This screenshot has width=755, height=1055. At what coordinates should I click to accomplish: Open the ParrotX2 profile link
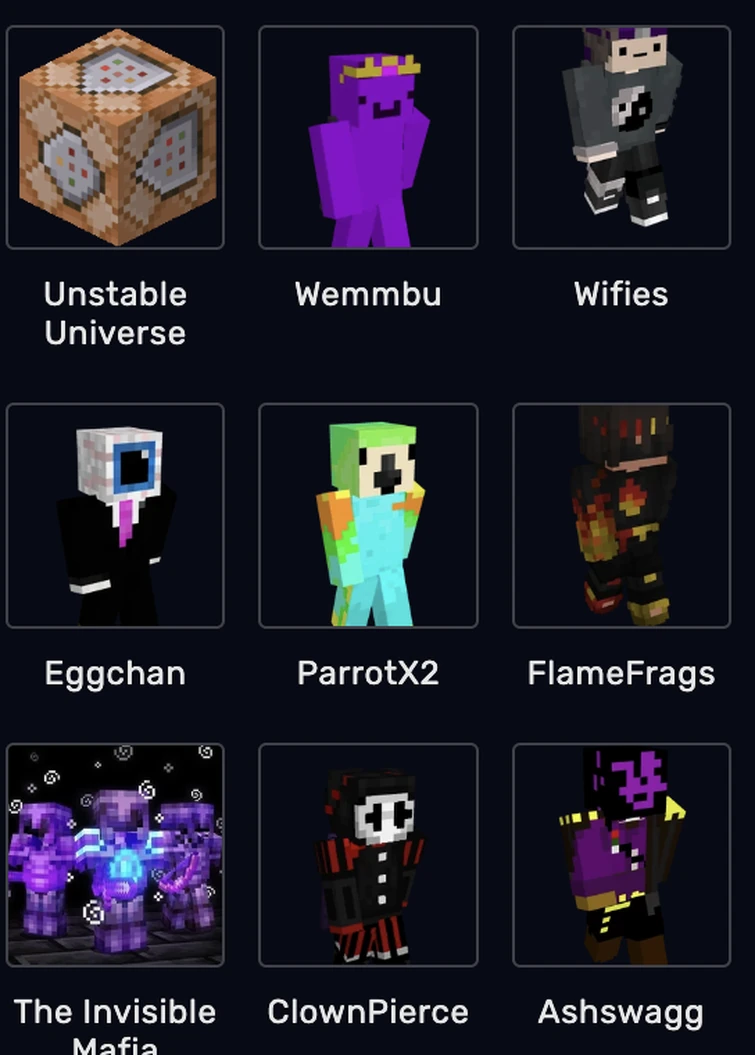point(368,673)
